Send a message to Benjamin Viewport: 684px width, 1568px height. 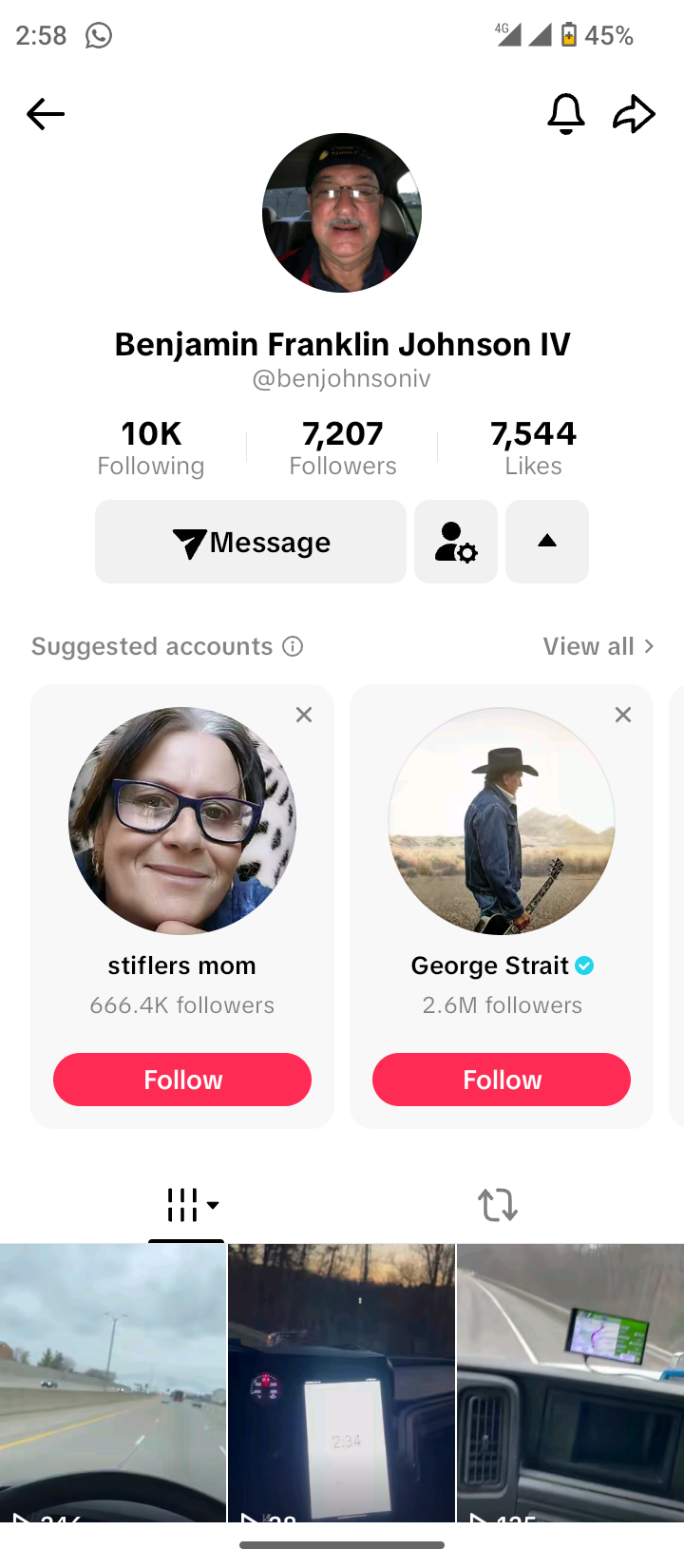tap(251, 542)
